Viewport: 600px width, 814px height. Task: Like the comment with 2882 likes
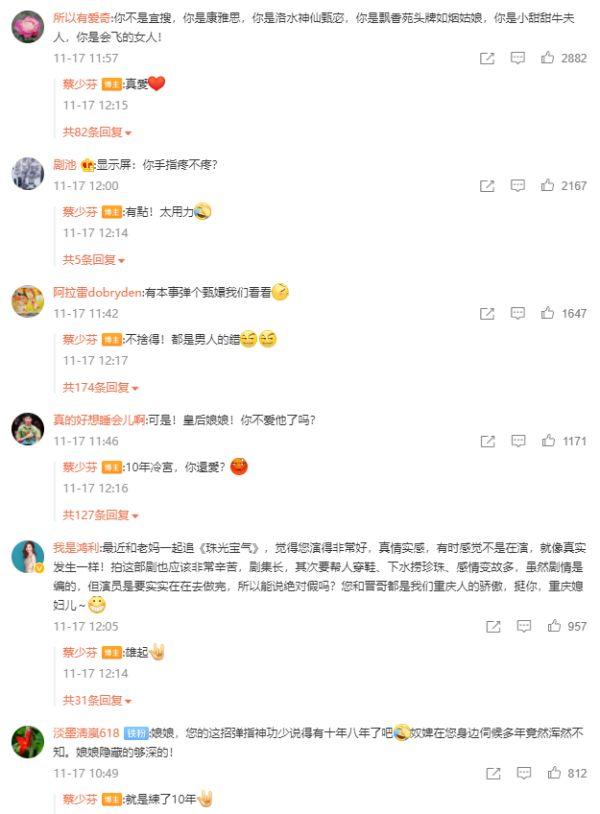(548, 58)
